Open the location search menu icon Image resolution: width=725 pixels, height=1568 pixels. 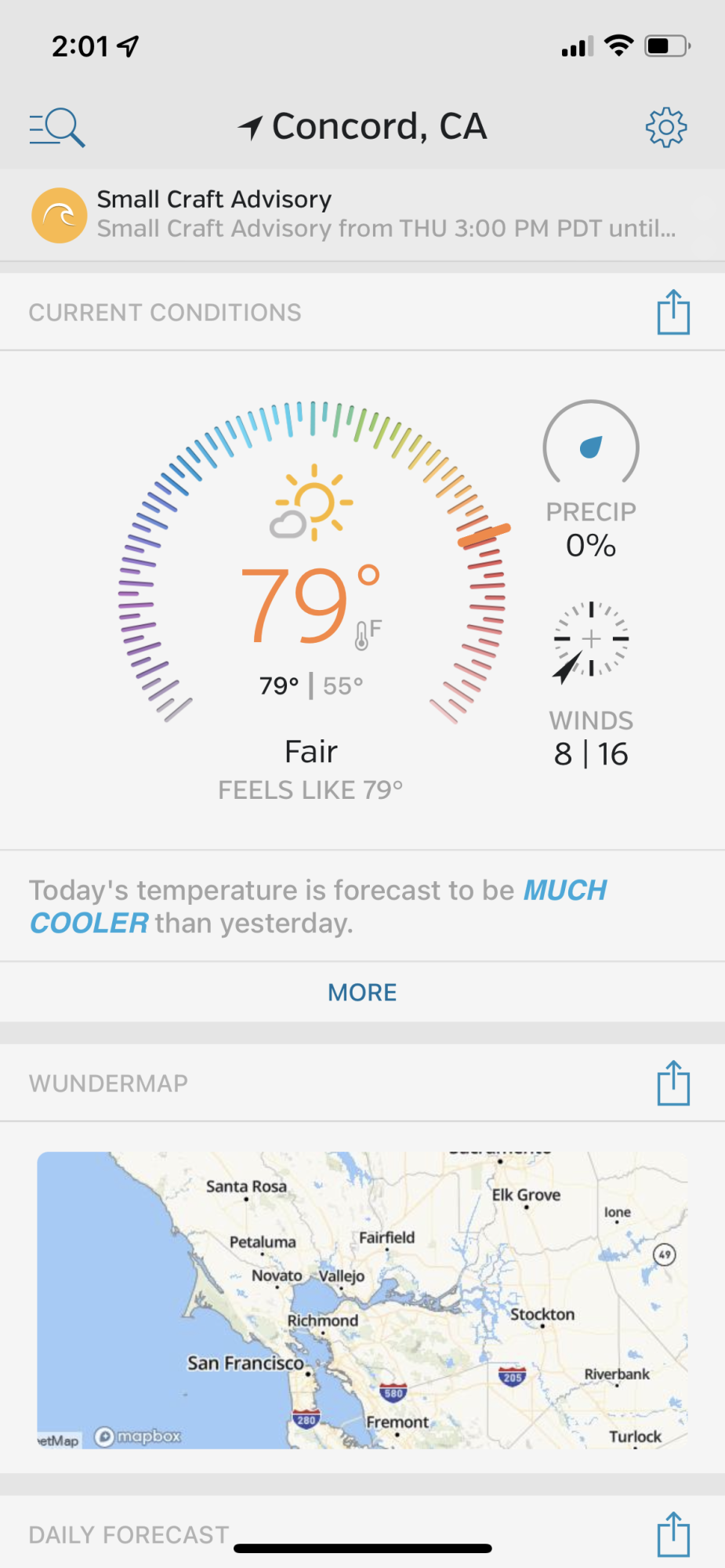pos(56,127)
